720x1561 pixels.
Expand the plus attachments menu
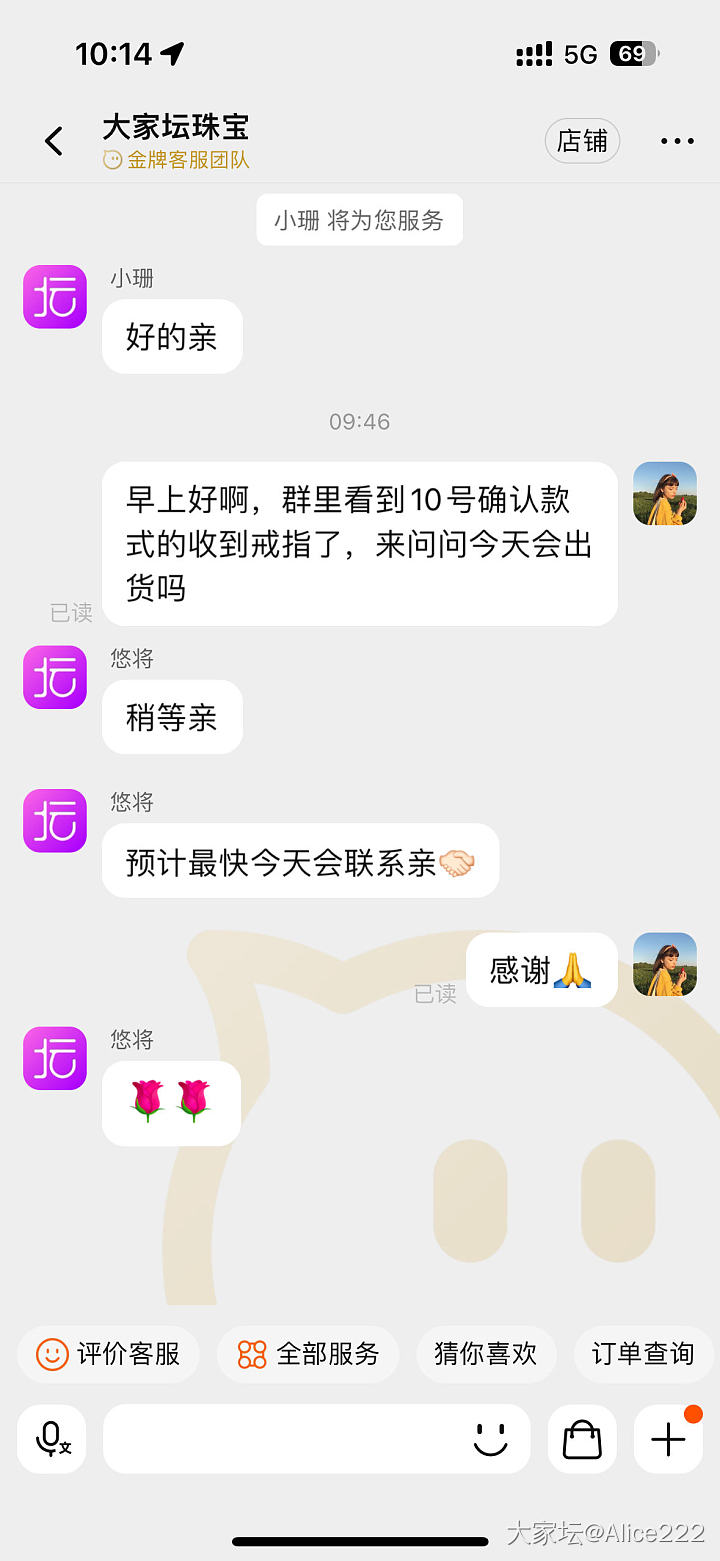pos(668,1439)
